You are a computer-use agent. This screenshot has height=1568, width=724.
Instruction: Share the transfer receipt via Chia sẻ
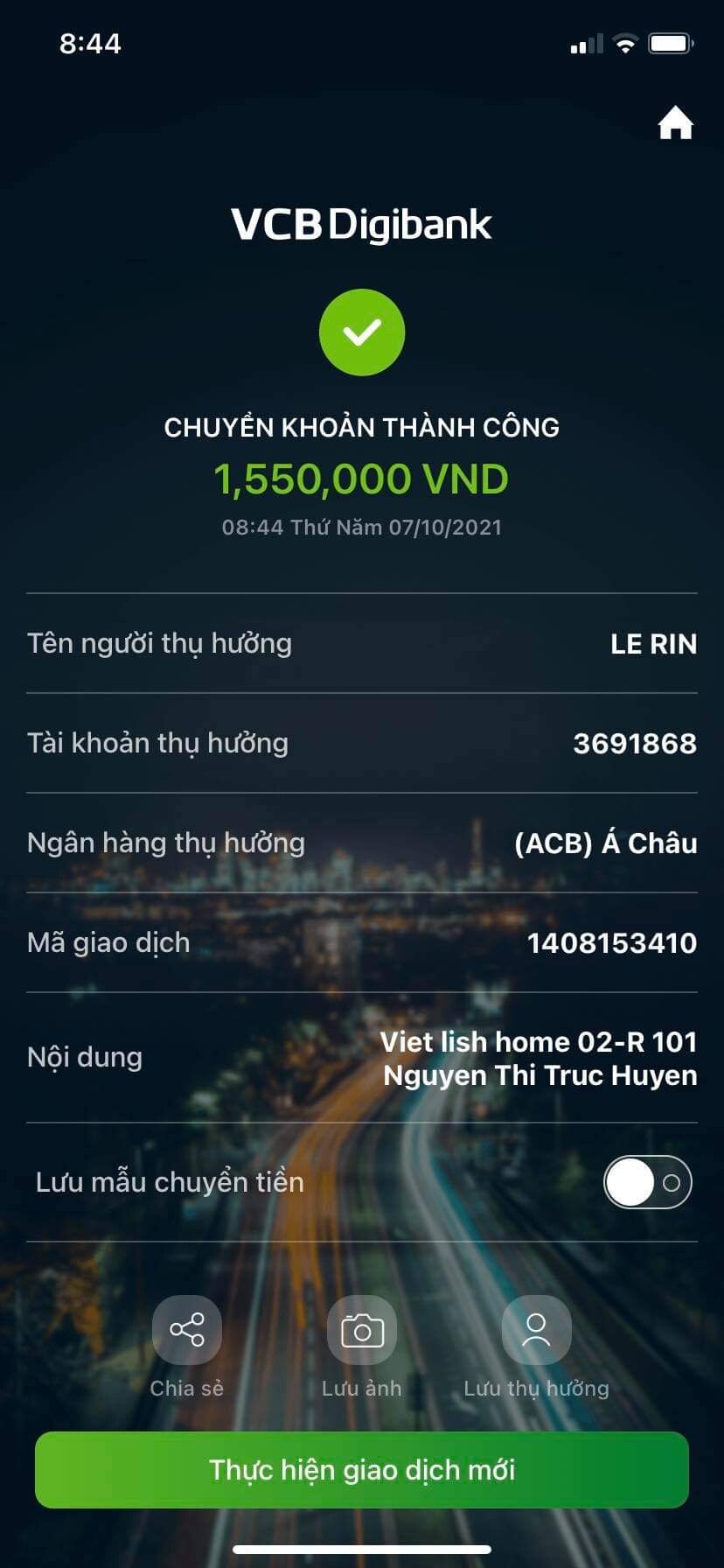(186, 1330)
